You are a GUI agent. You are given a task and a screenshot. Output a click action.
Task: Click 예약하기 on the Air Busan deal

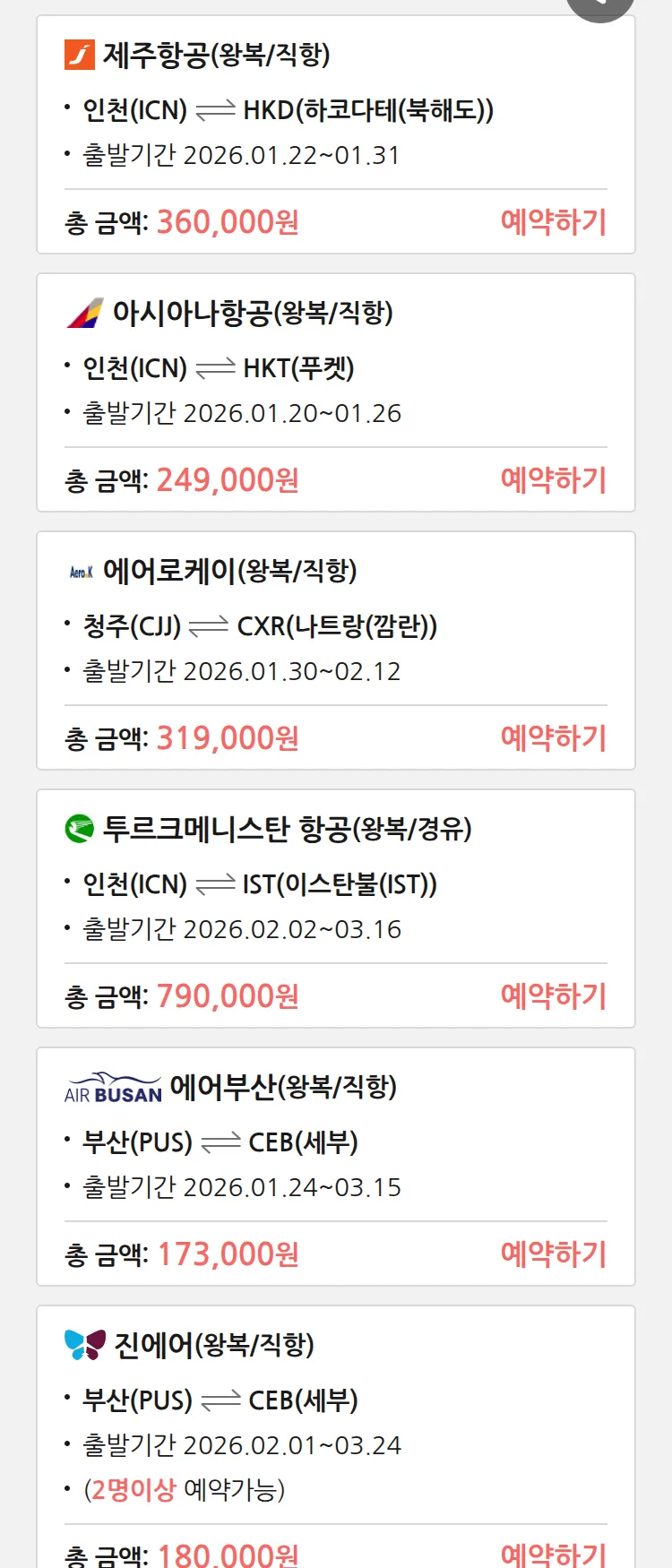554,1253
